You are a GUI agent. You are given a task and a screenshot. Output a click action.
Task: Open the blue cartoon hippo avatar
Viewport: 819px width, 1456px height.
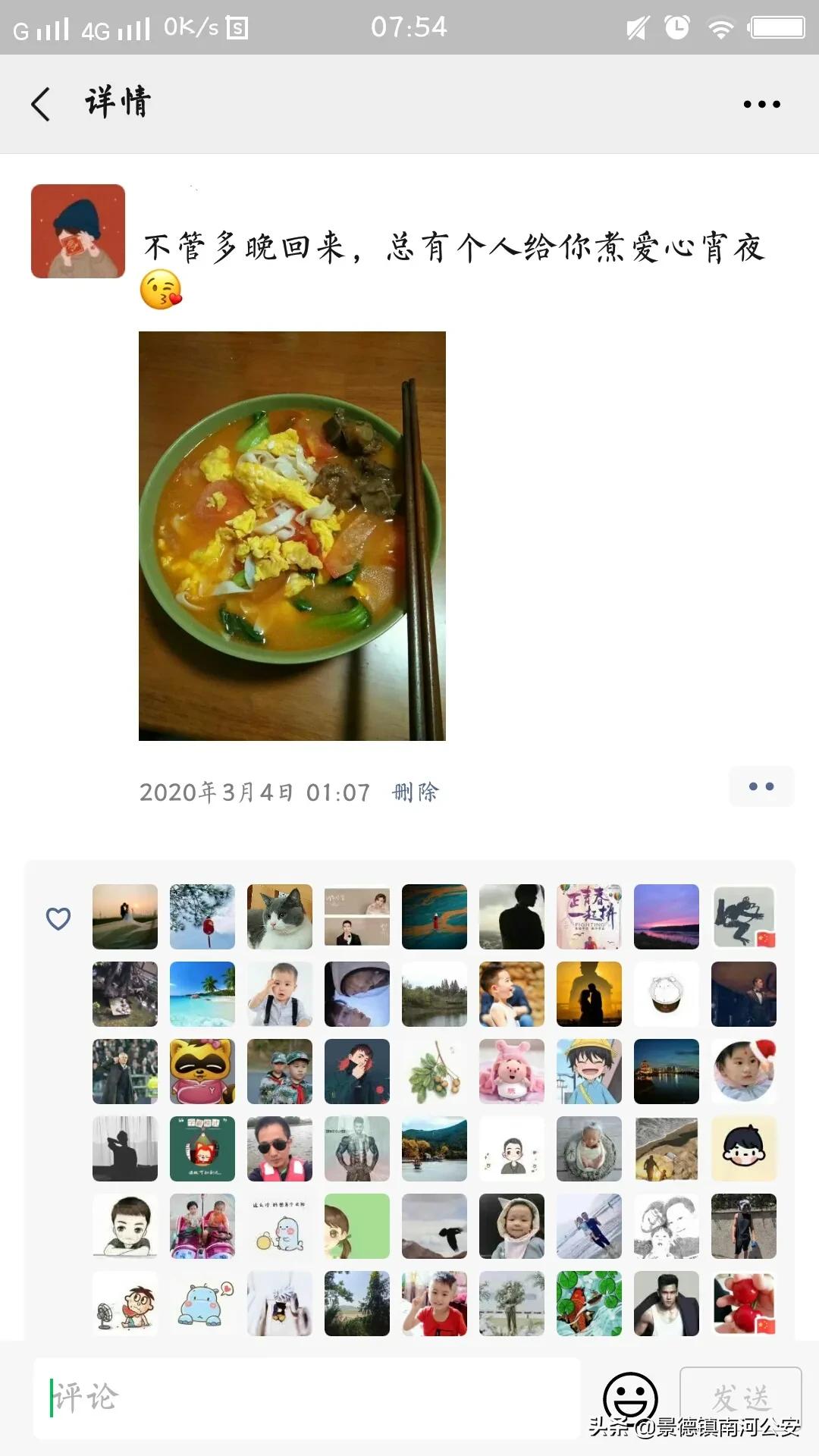click(202, 1304)
